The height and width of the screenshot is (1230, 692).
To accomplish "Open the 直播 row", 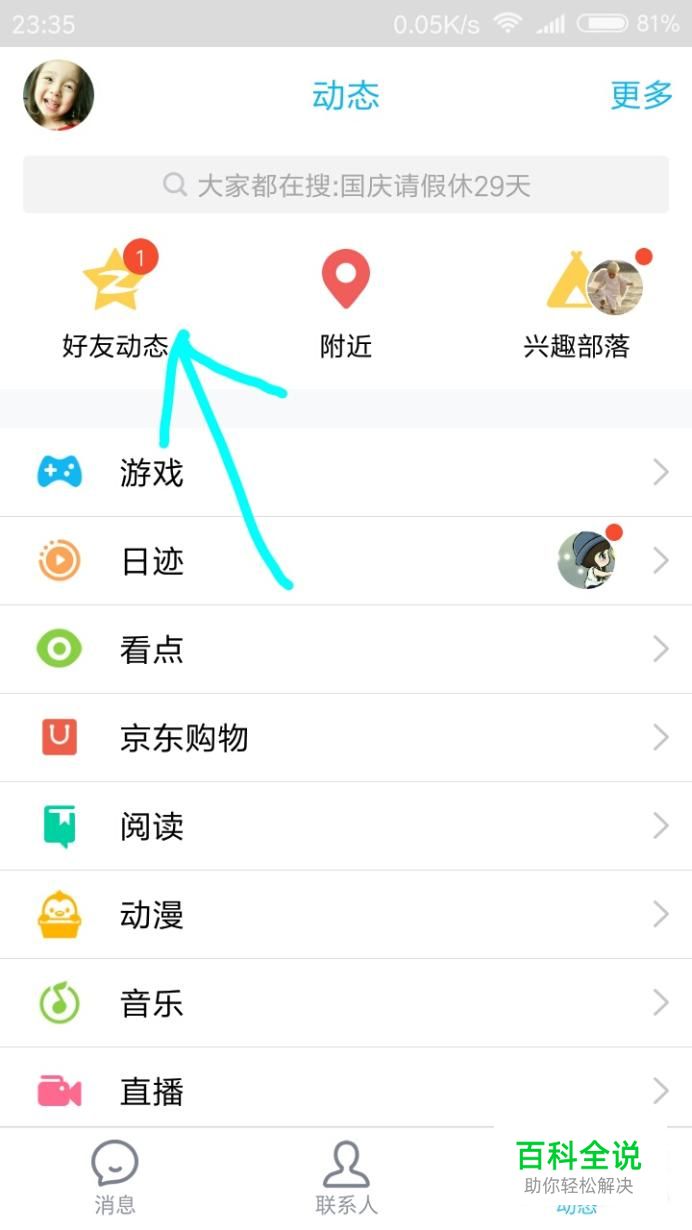I will 346,1090.
